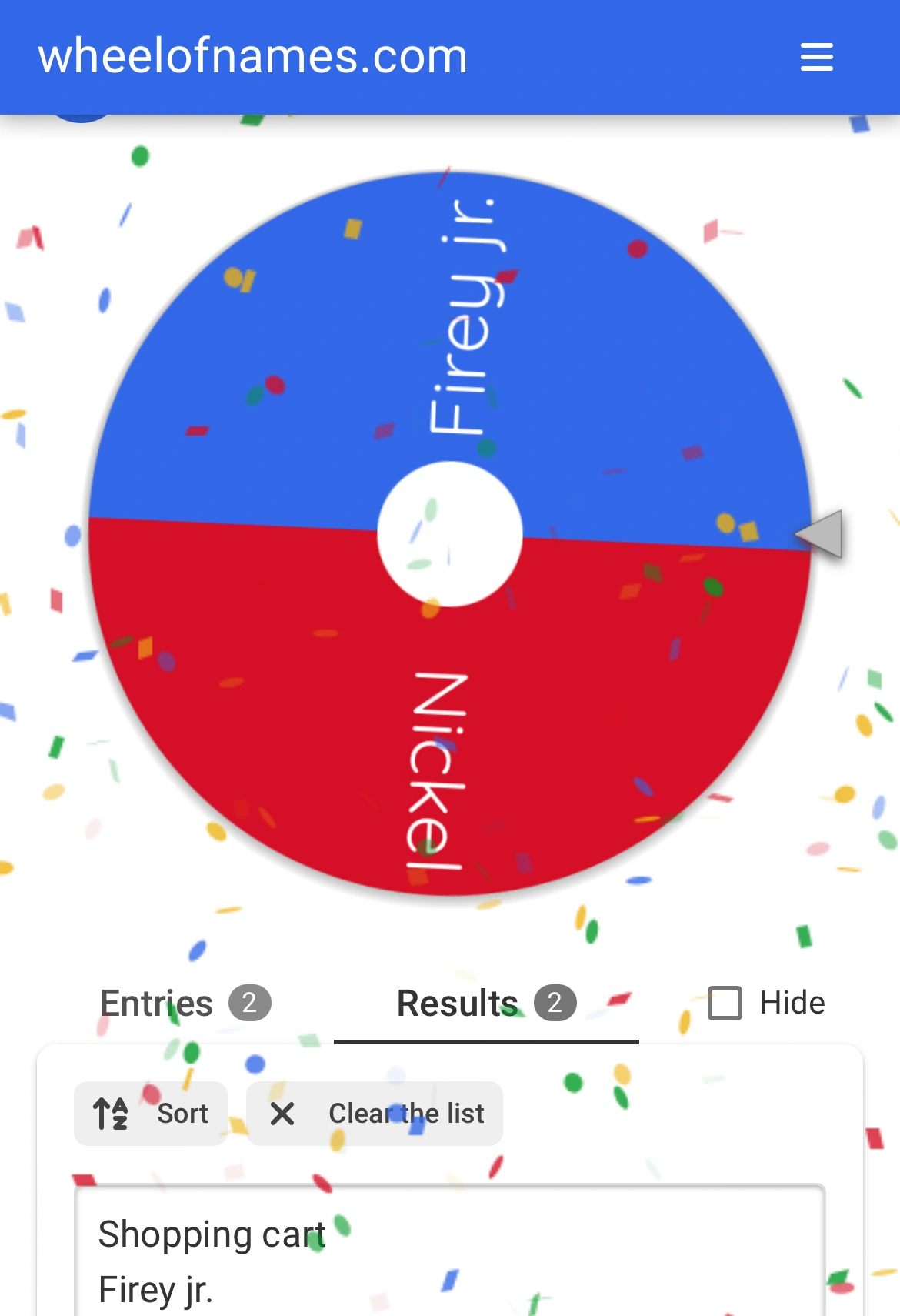Select the Results tab
900x1316 pixels.
(485, 1004)
